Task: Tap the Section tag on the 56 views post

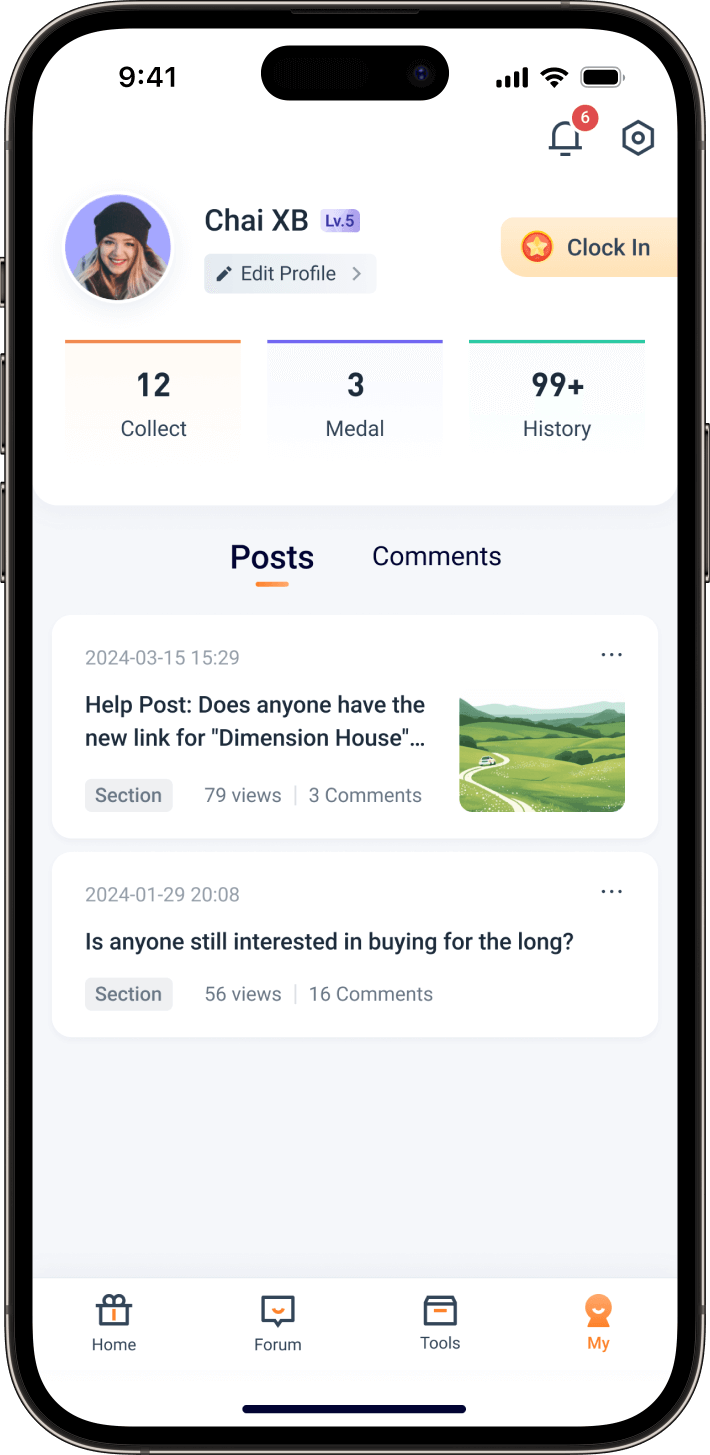Action: point(128,995)
